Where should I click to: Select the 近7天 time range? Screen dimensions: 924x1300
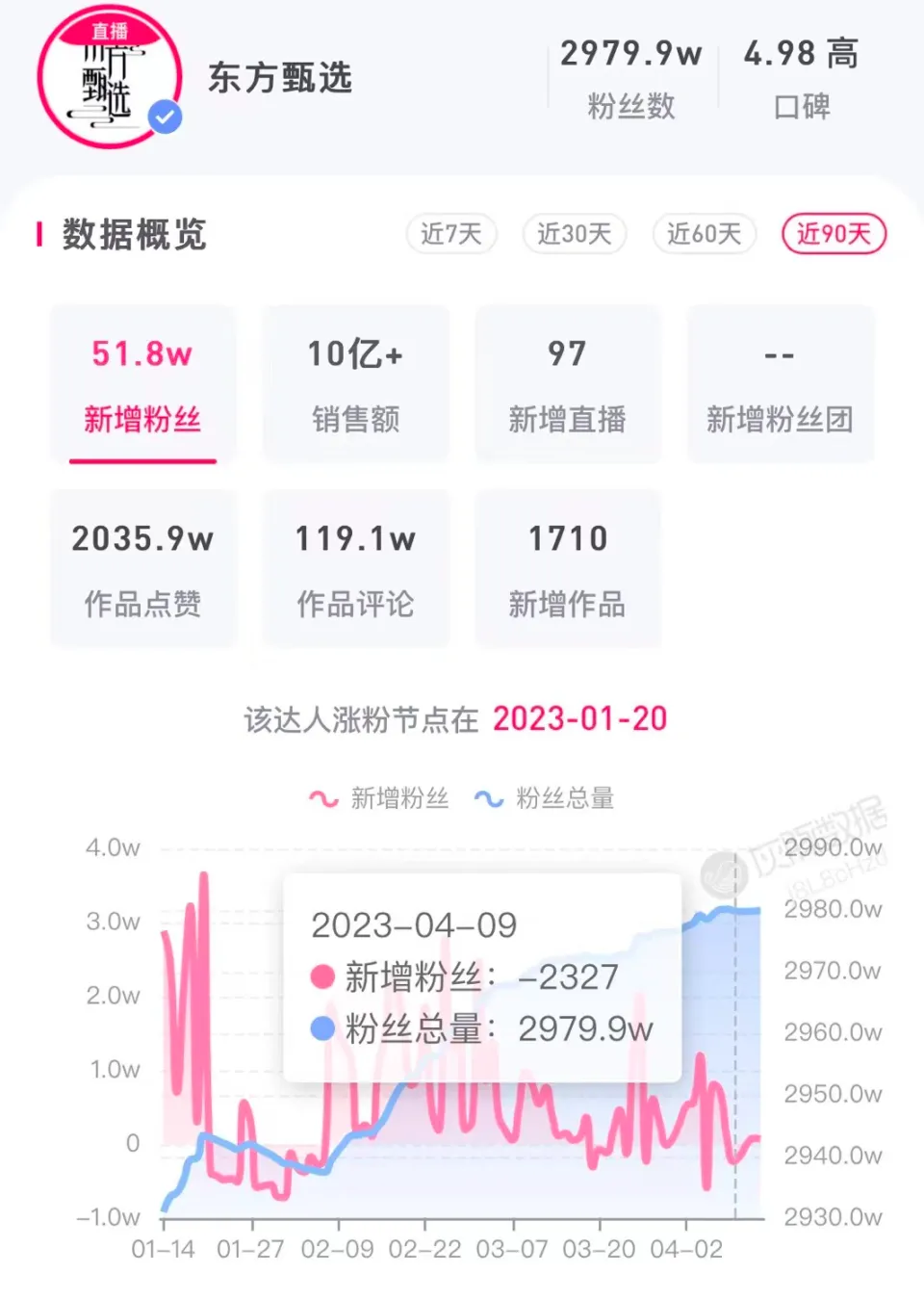point(451,234)
